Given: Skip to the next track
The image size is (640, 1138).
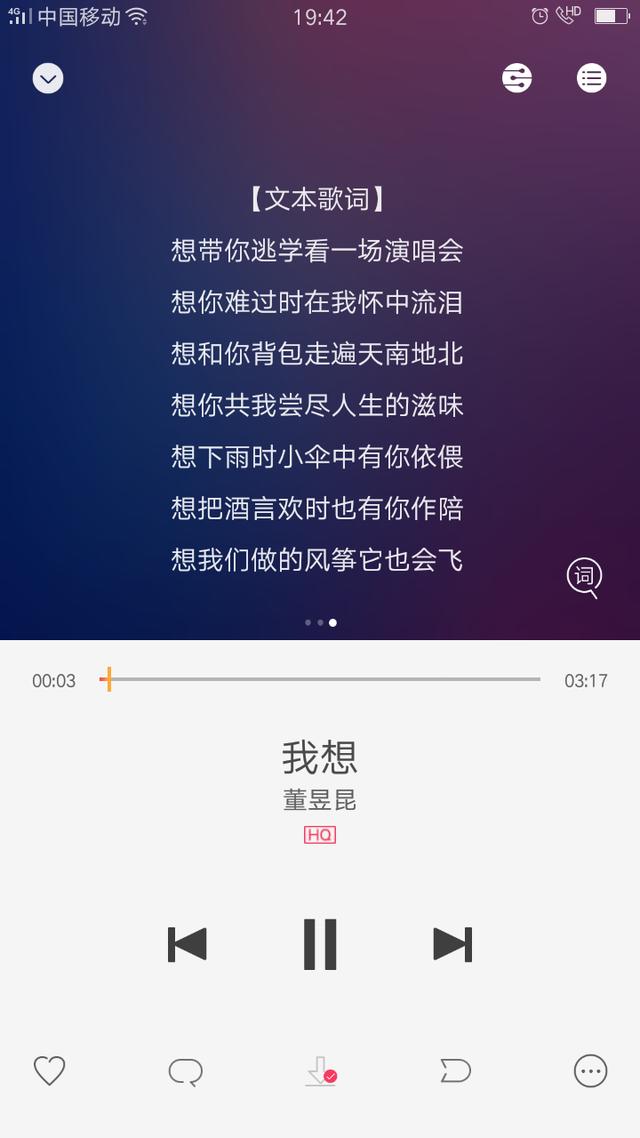Looking at the screenshot, I should 453,944.
